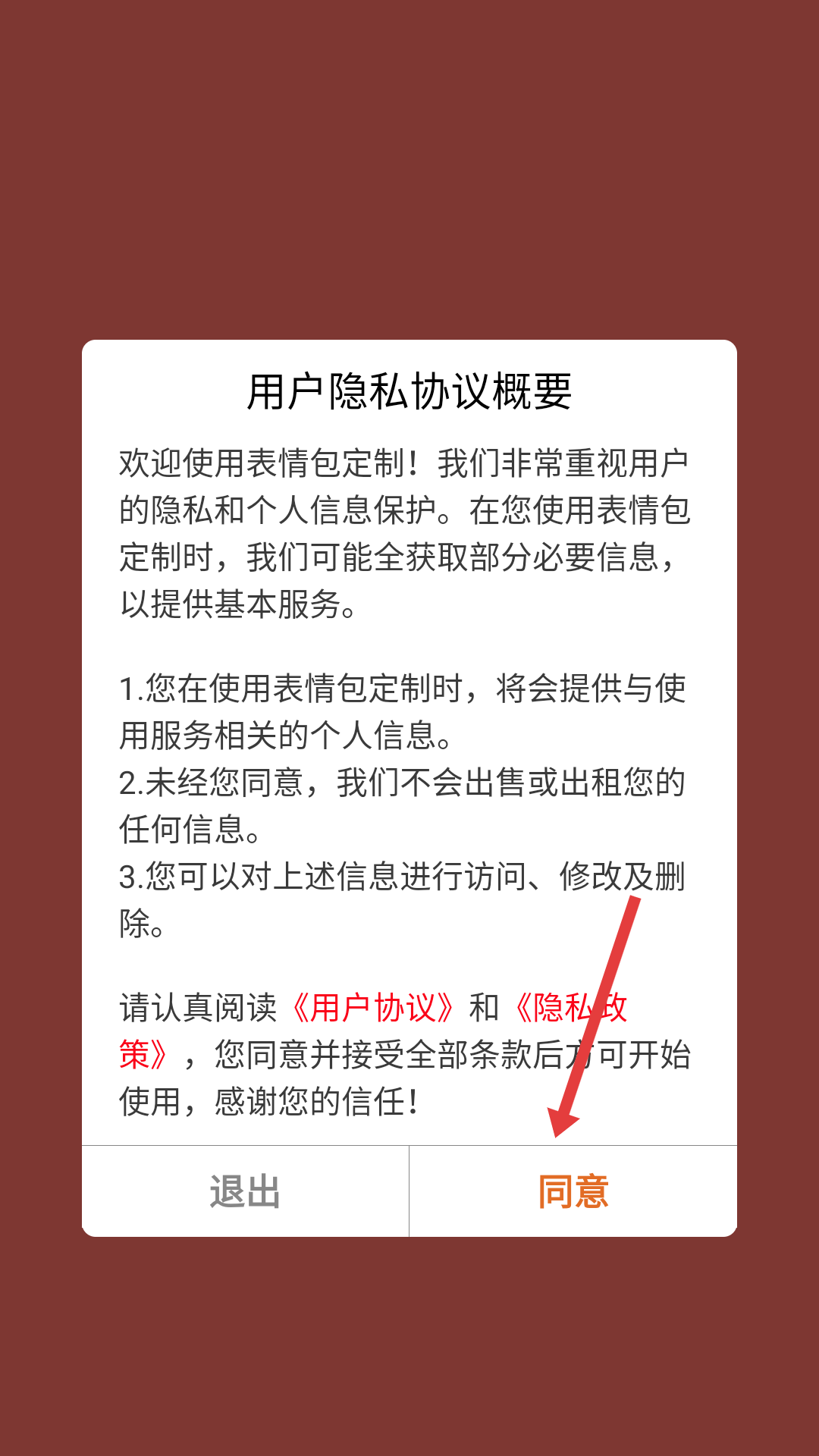Tap 退出 to exit the app
The height and width of the screenshot is (1456, 819).
[245, 1191]
